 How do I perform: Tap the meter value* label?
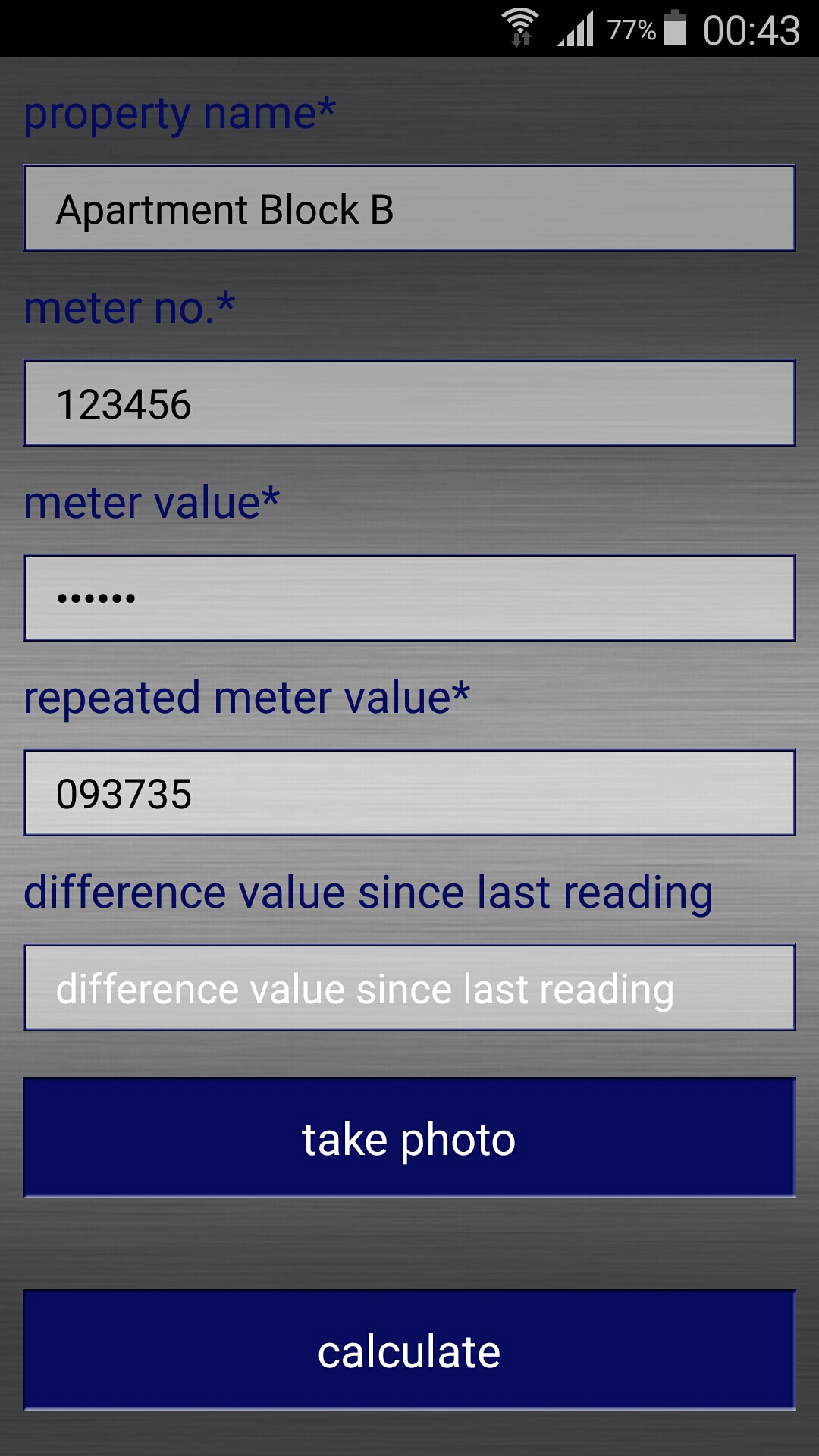[x=150, y=500]
